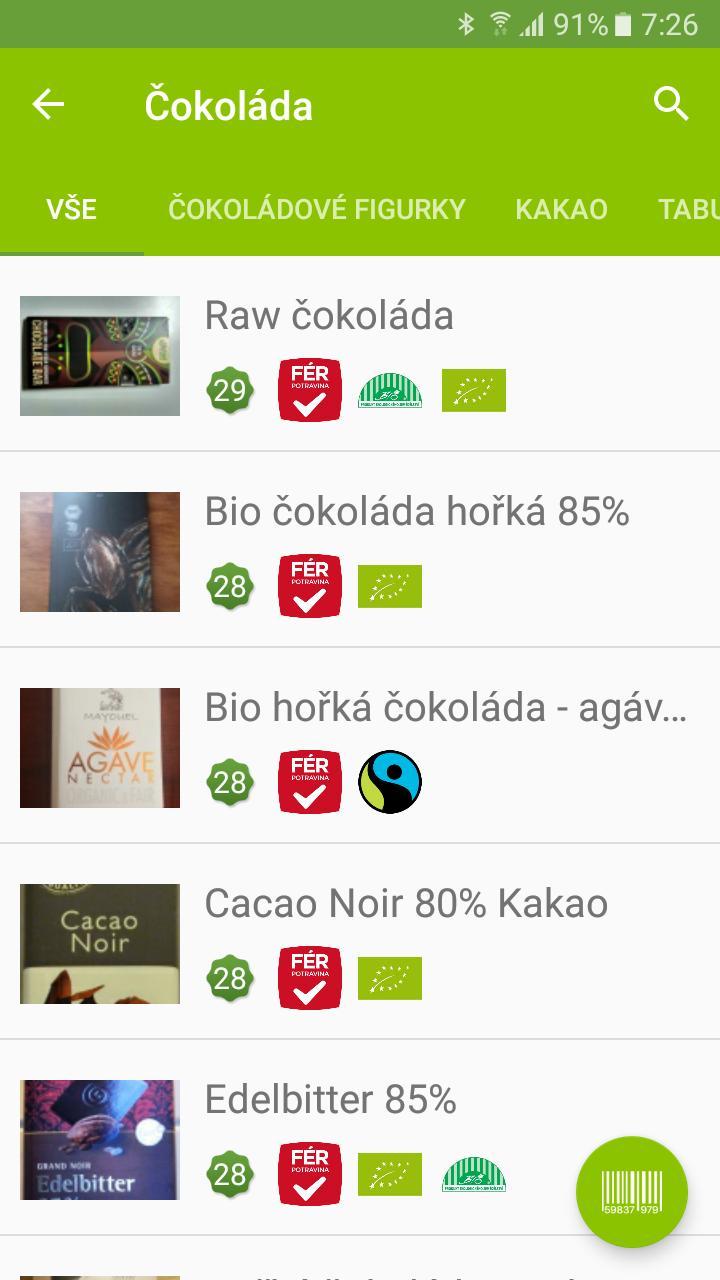The width and height of the screenshot is (720, 1280).
Task: Switch to the VŠE tab
Action: click(71, 209)
